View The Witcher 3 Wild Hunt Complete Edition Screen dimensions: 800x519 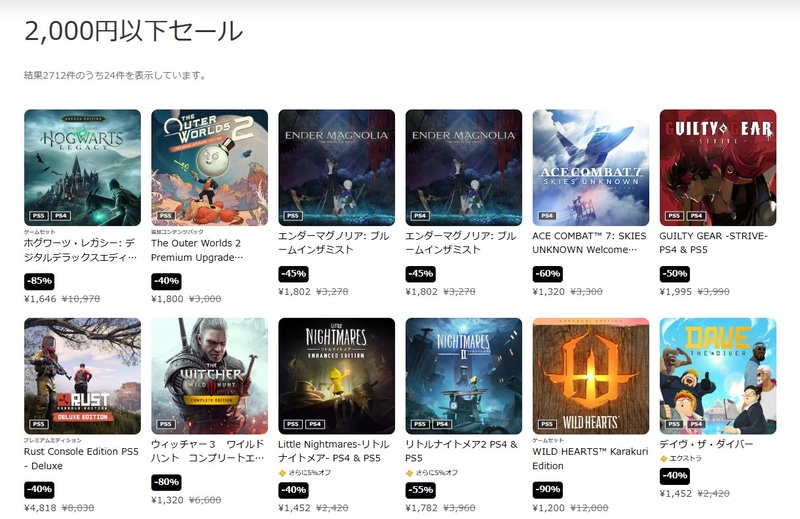209,375
